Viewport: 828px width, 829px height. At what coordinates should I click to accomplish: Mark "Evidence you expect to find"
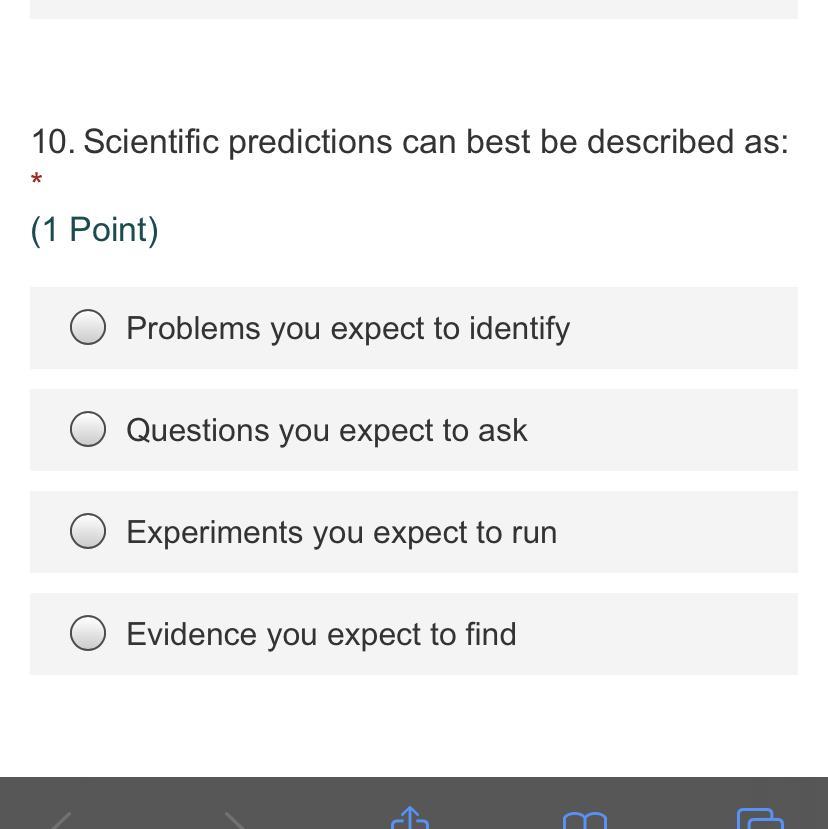88,634
